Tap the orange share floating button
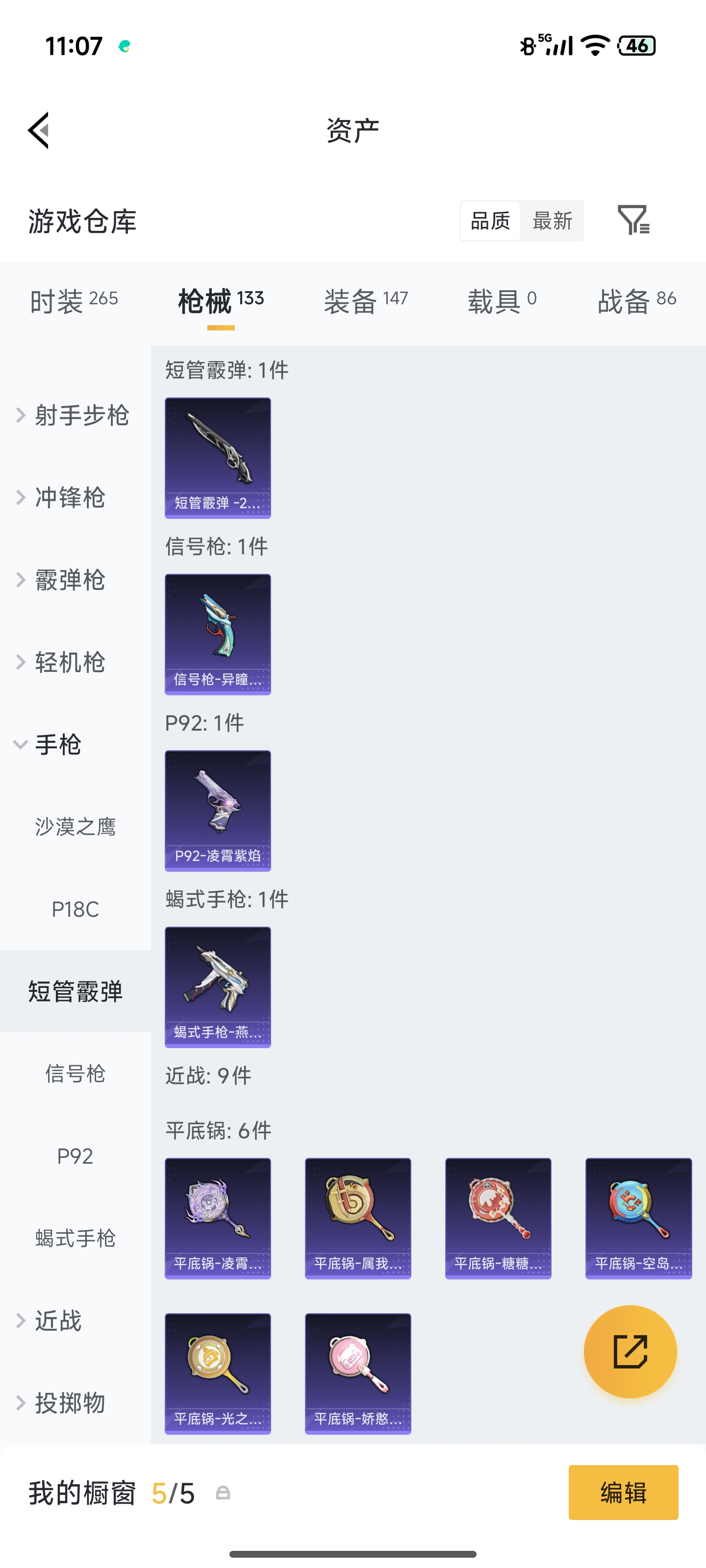The width and height of the screenshot is (706, 1568). (630, 1351)
